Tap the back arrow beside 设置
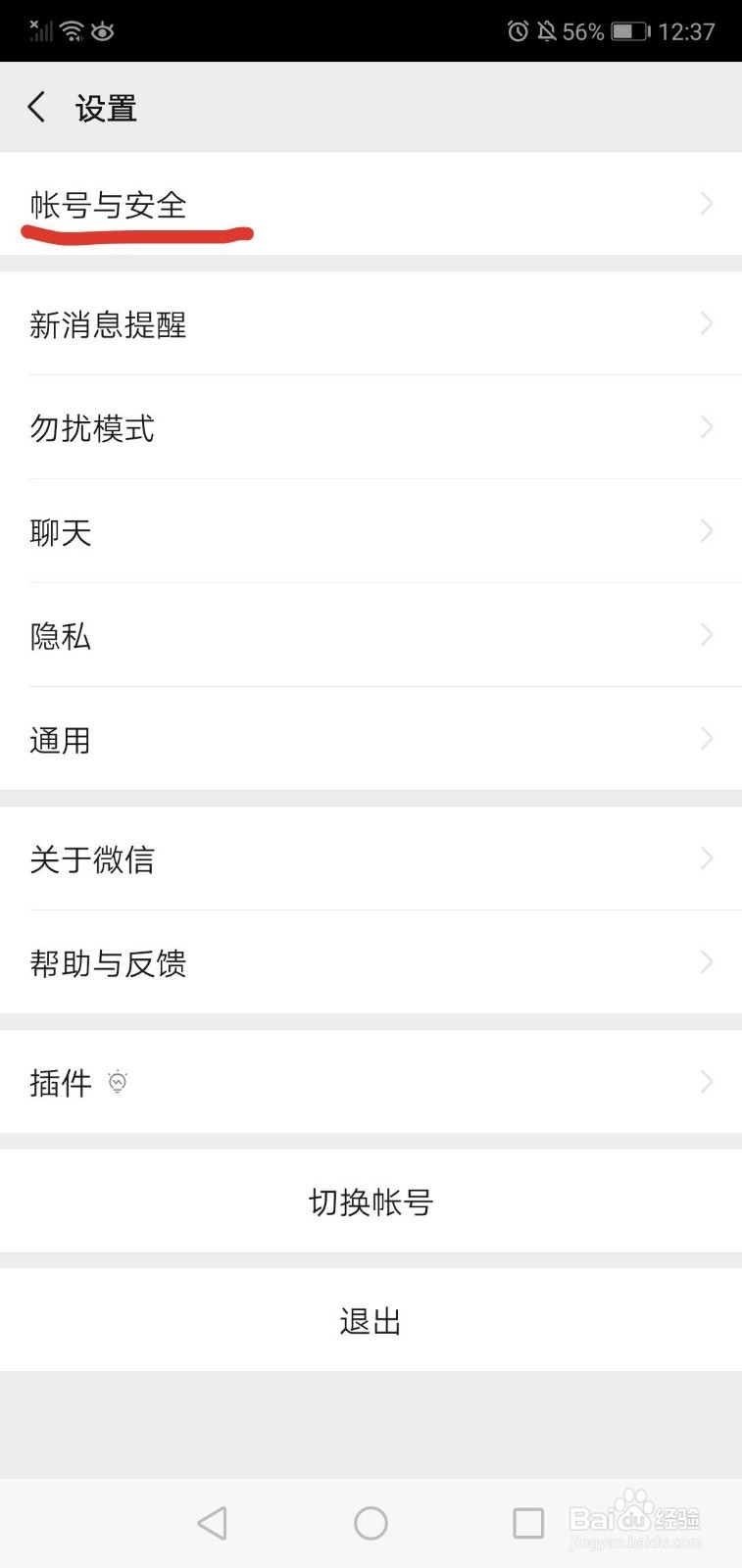 [x=36, y=107]
